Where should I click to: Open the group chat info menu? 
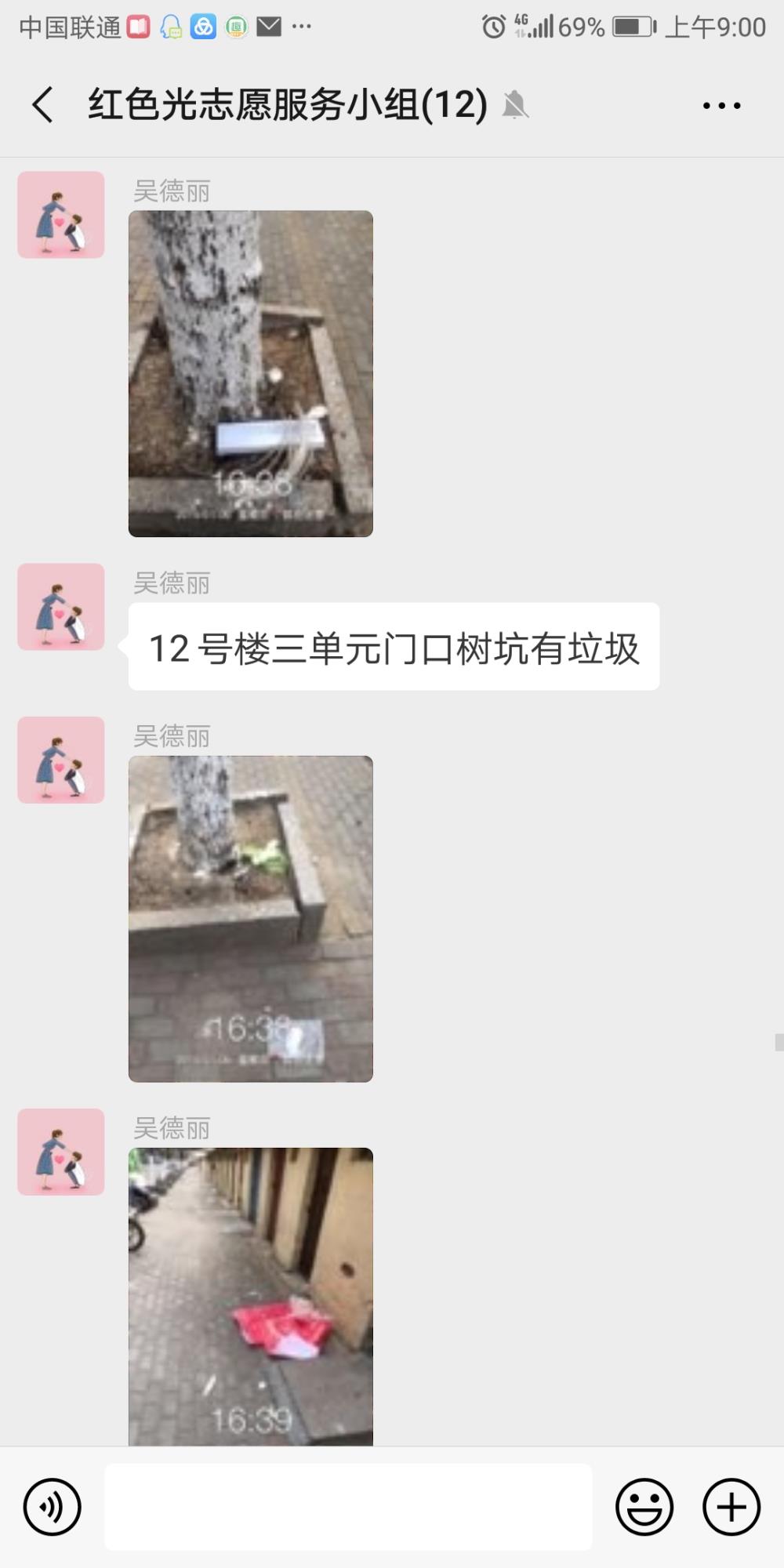click(721, 105)
